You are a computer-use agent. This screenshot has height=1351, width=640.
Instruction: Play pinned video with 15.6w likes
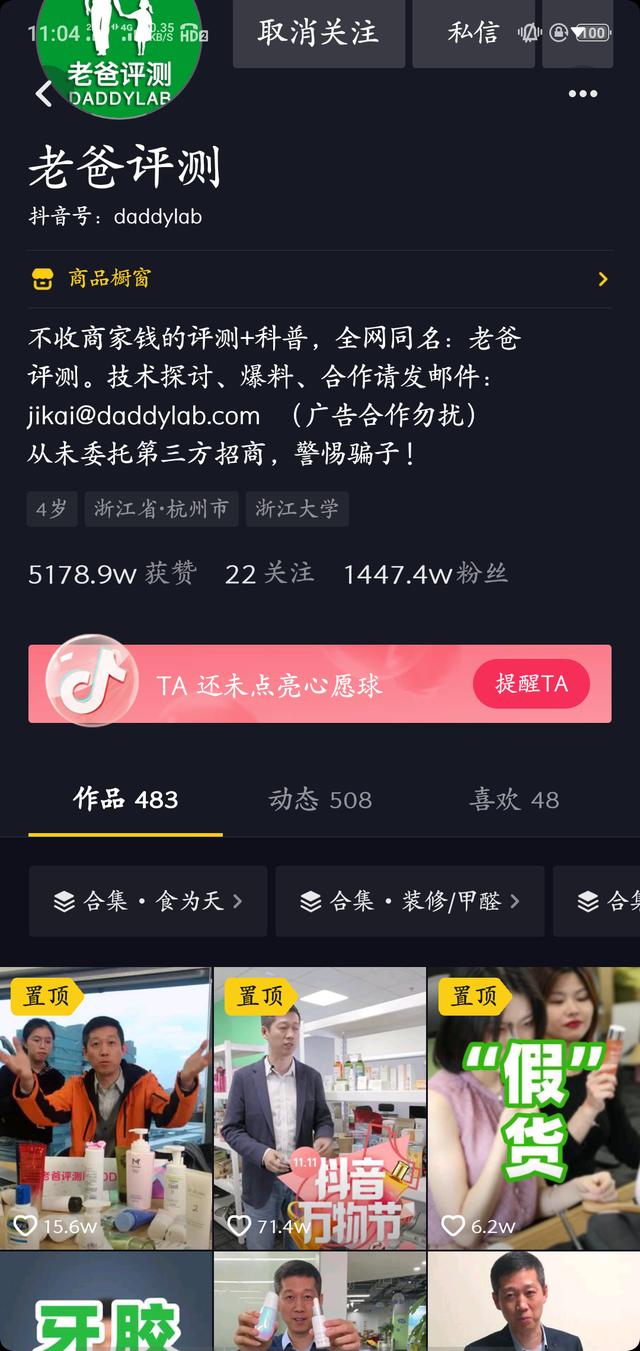tap(105, 1108)
